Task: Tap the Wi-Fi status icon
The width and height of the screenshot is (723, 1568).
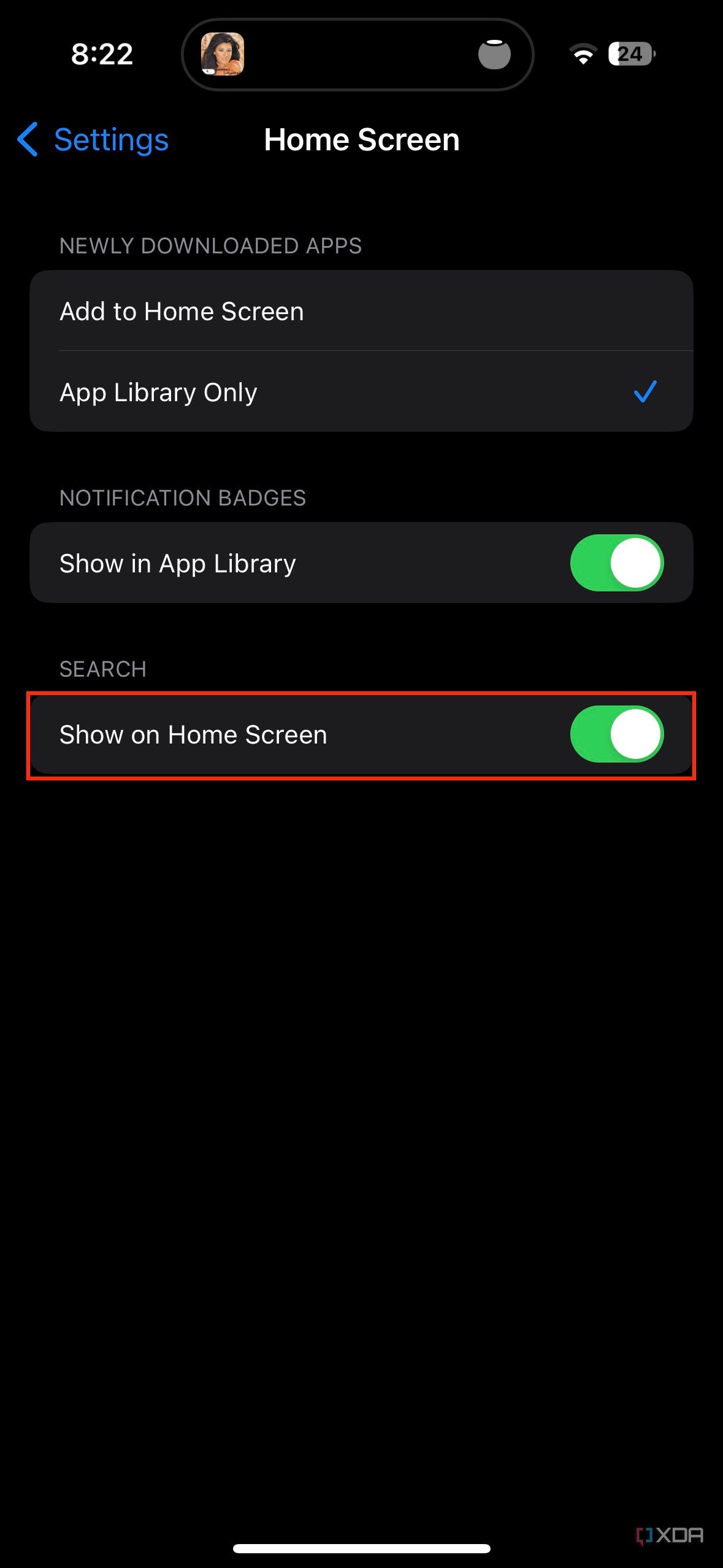Action: [x=582, y=55]
